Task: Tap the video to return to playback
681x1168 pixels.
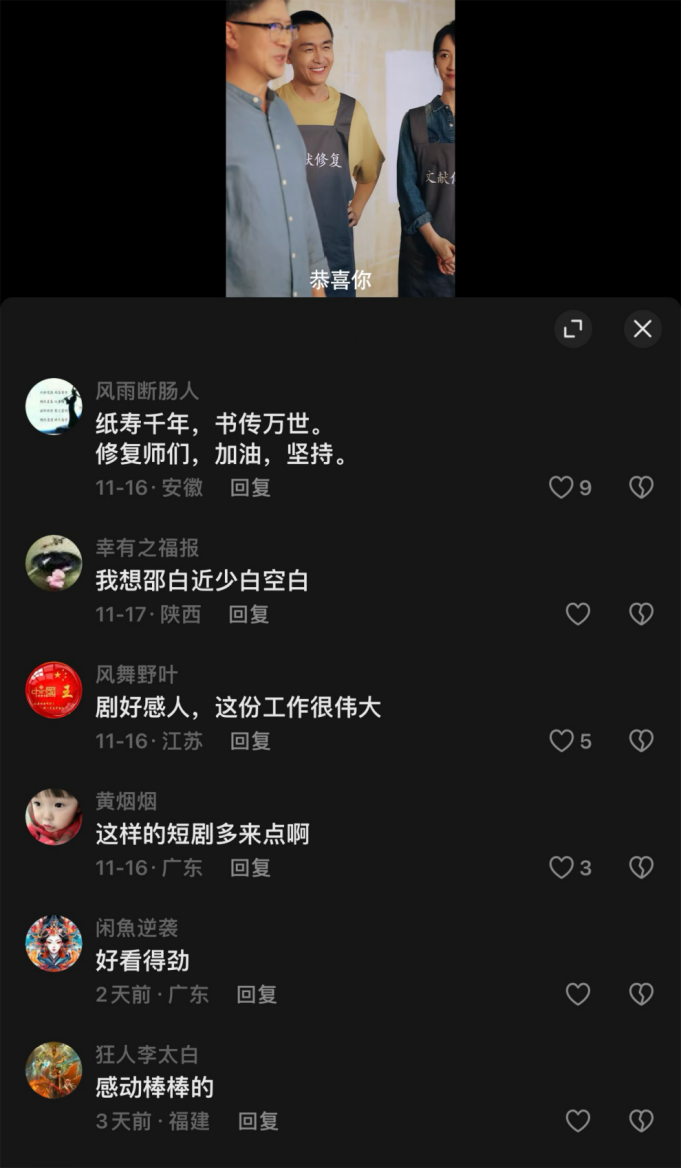Action: pos(340,150)
